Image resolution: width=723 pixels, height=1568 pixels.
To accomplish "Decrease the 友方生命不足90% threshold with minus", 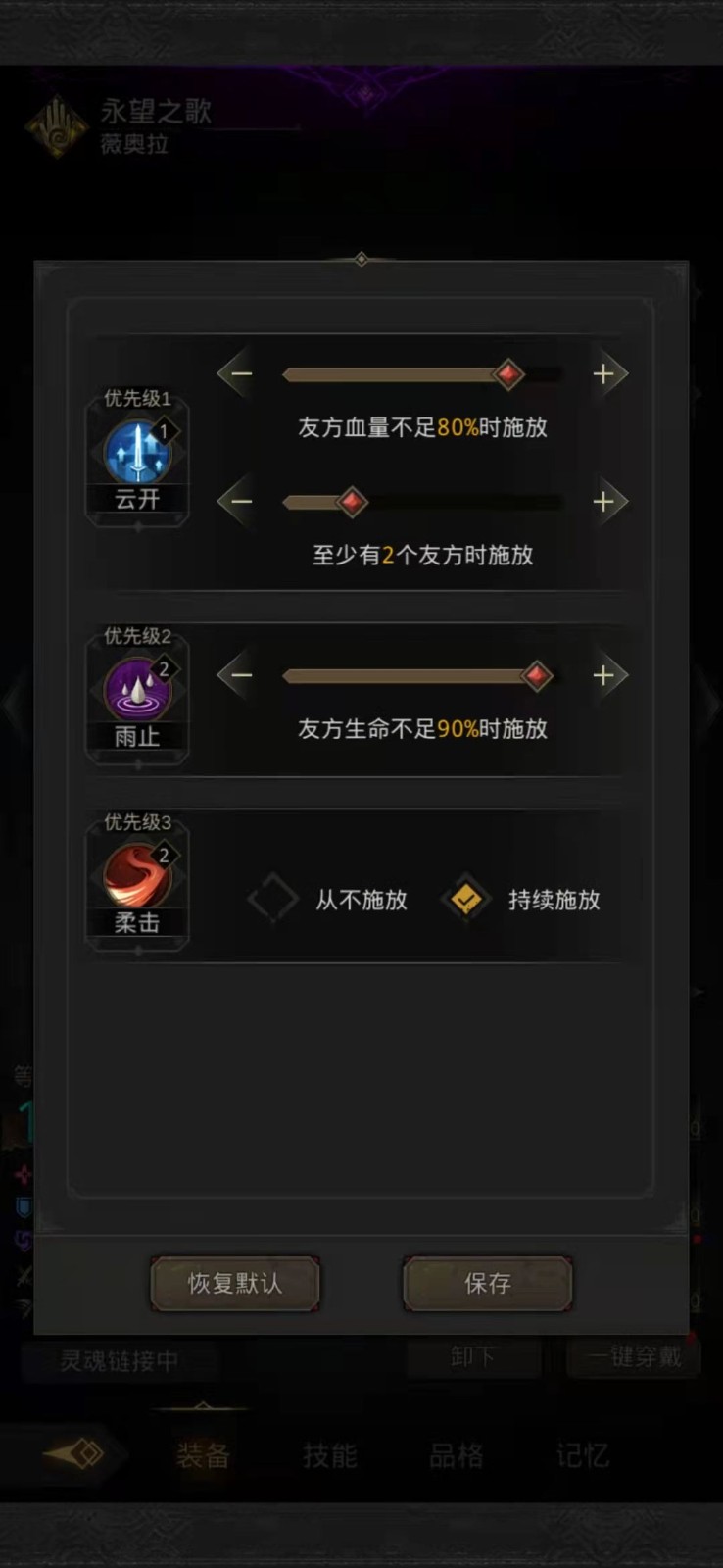I will (238, 675).
